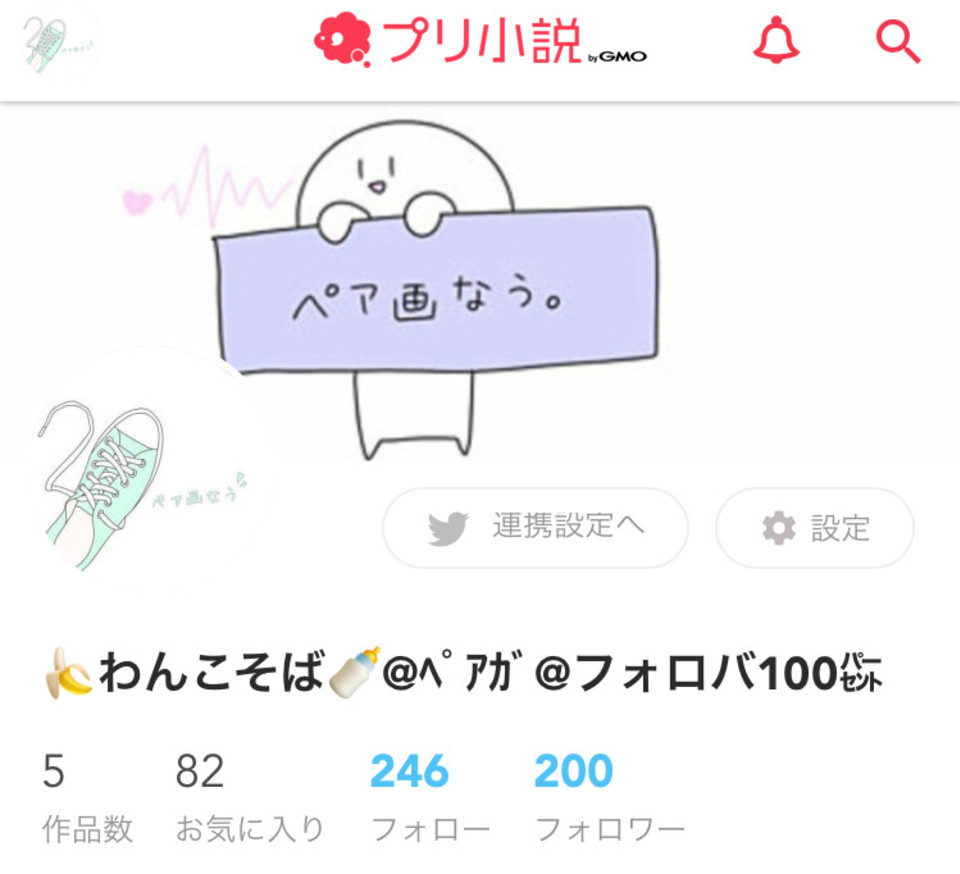This screenshot has height=874, width=960.
Task: Open the 設定 settings button
Action: point(814,528)
